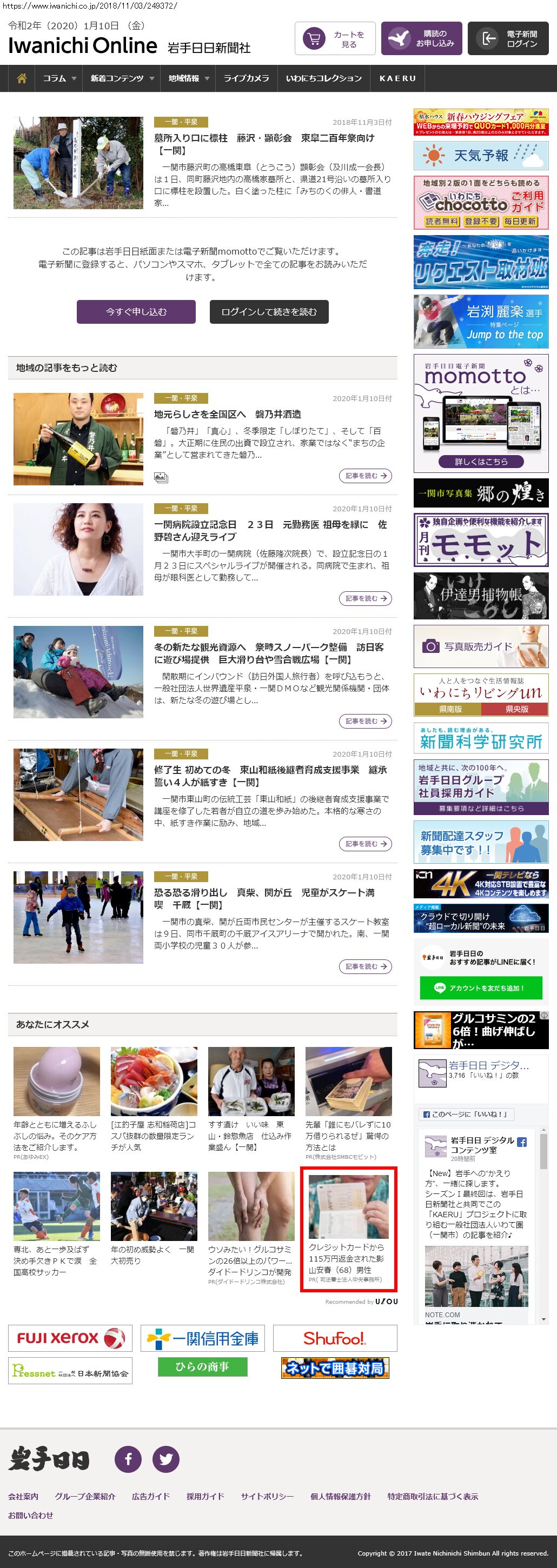
Task: Expand the 新着コンテンツ menu
Action: pyautogui.click(x=121, y=78)
